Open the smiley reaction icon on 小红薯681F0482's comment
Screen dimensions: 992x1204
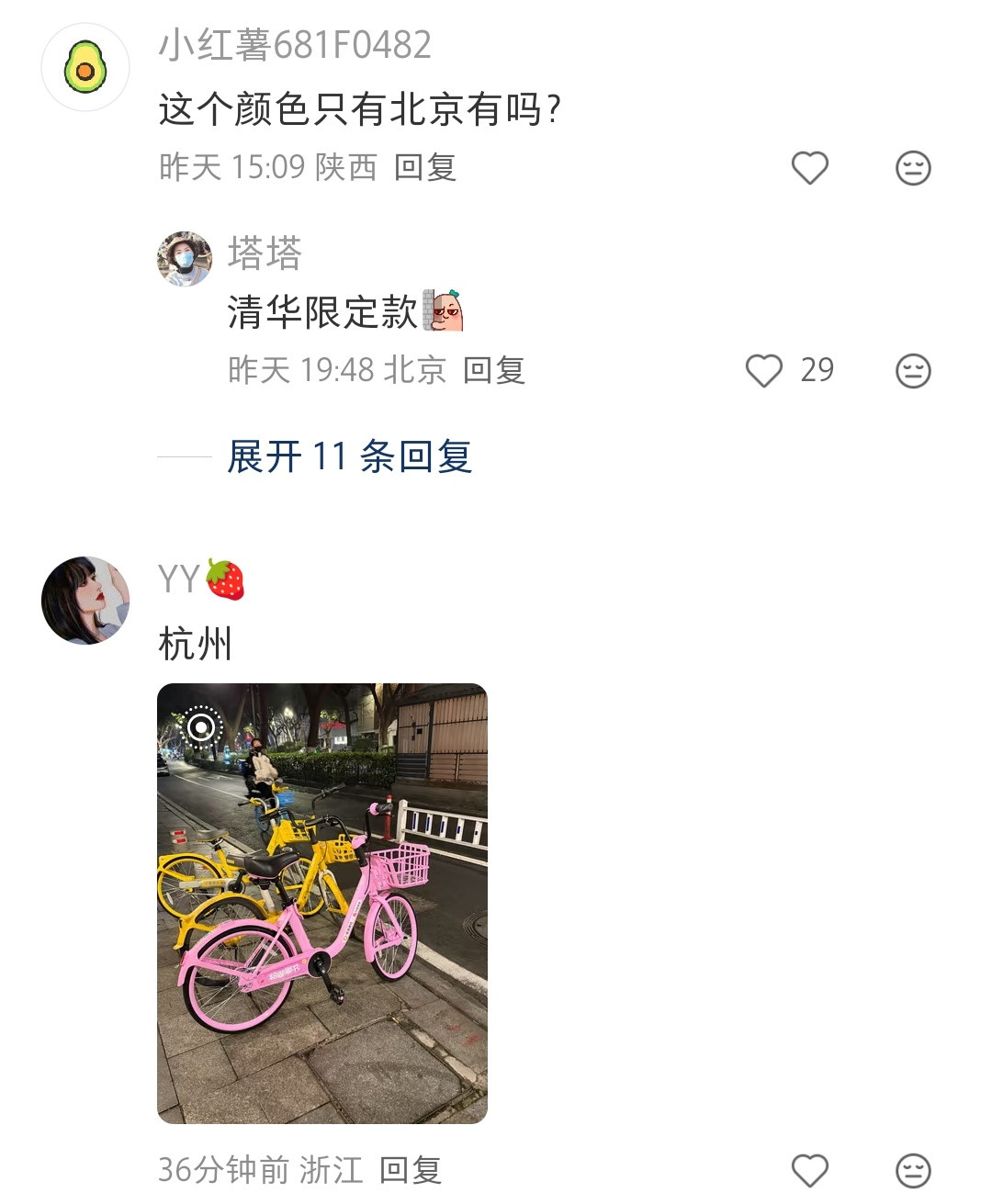click(x=912, y=167)
